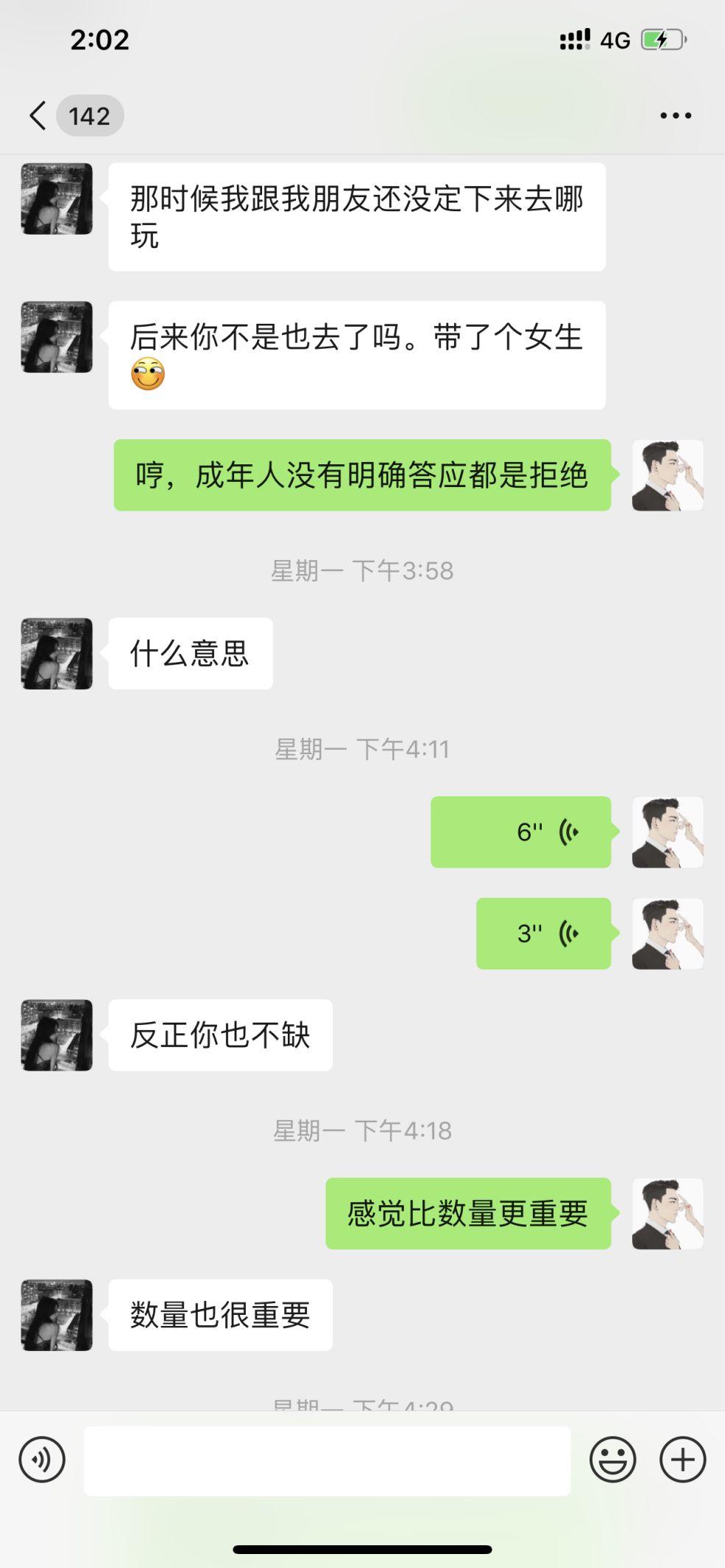Tap the back arrow to exit chat

[x=36, y=115]
